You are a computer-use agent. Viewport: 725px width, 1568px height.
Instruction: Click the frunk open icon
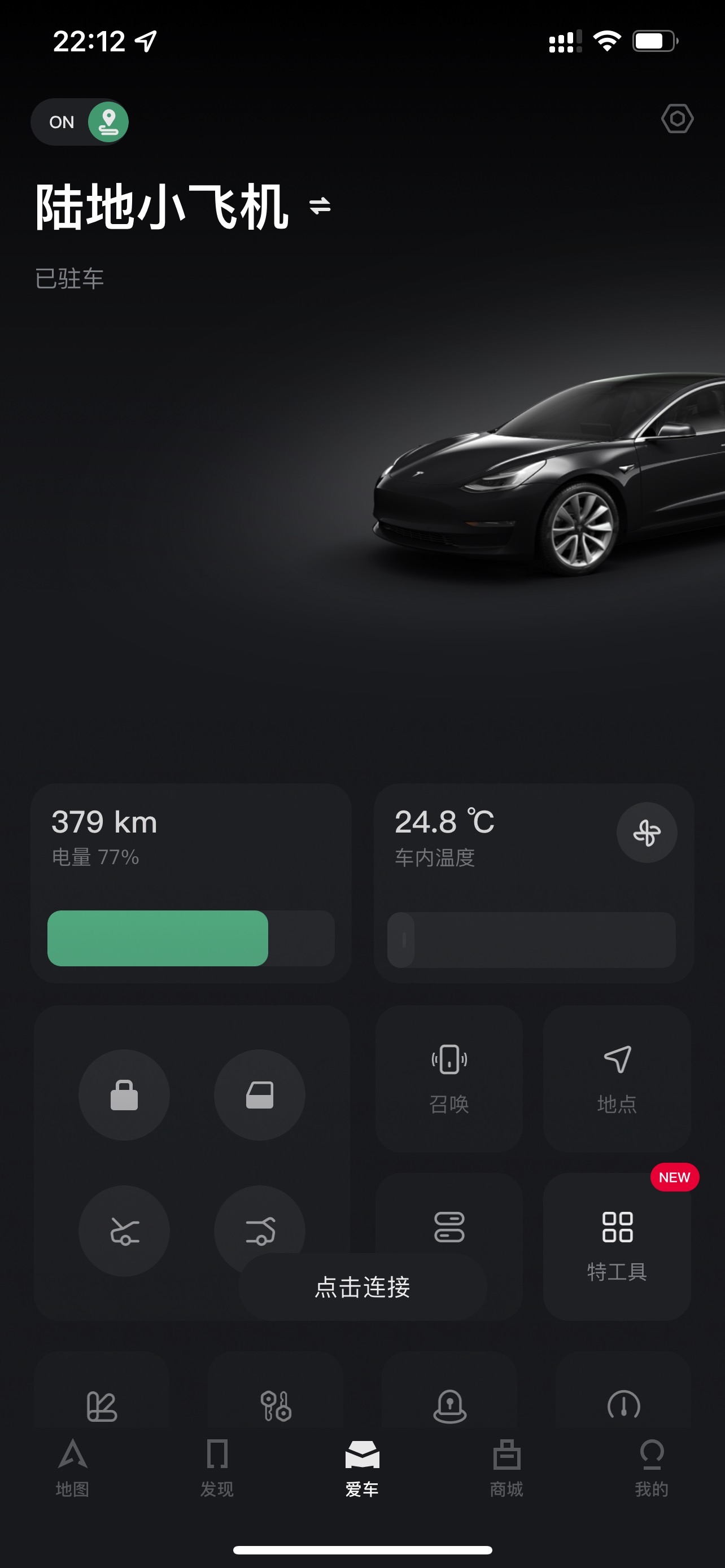click(x=124, y=1230)
